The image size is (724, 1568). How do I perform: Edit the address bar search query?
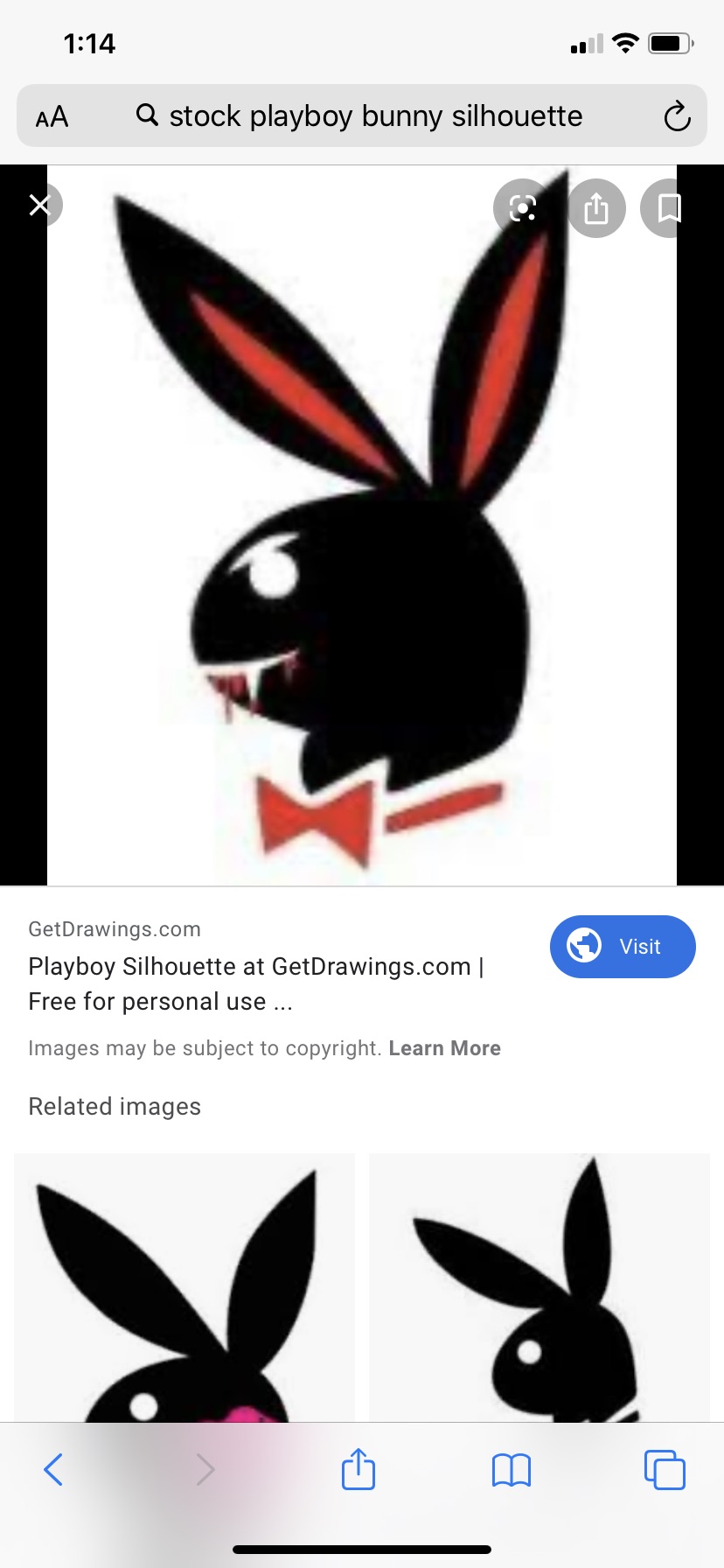pyautogui.click(x=376, y=116)
